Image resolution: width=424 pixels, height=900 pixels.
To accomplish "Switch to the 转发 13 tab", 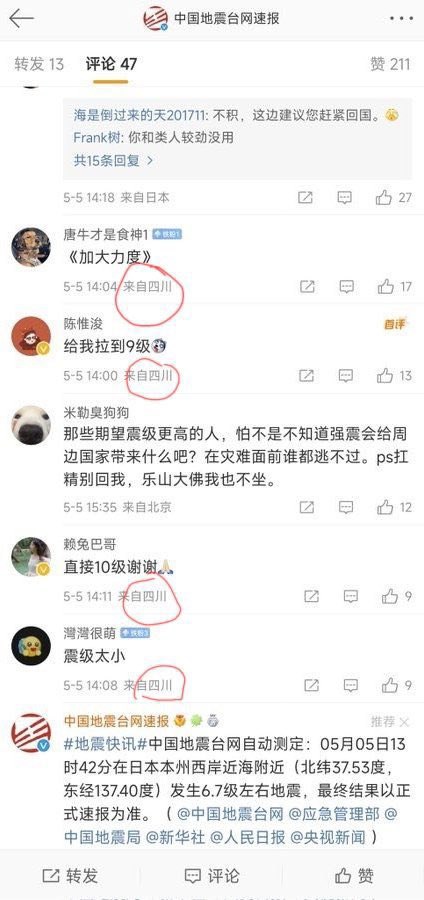I will tap(39, 64).
